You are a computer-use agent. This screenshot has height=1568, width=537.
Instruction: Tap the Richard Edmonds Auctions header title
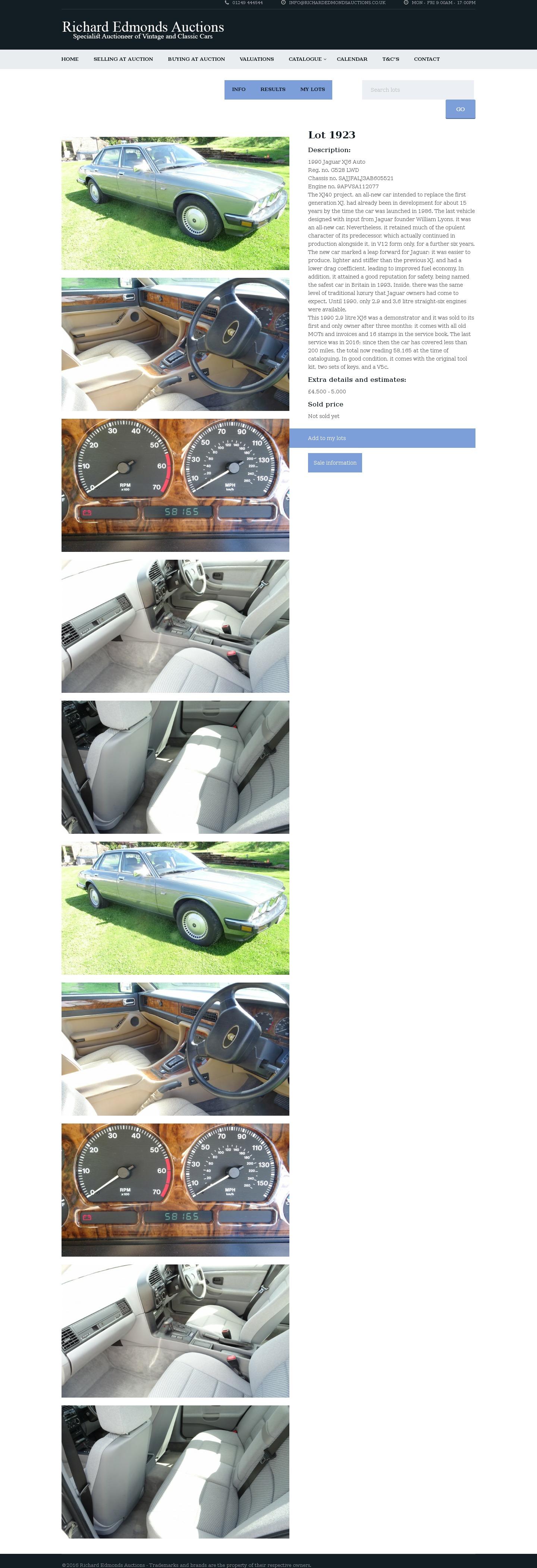pos(143,27)
